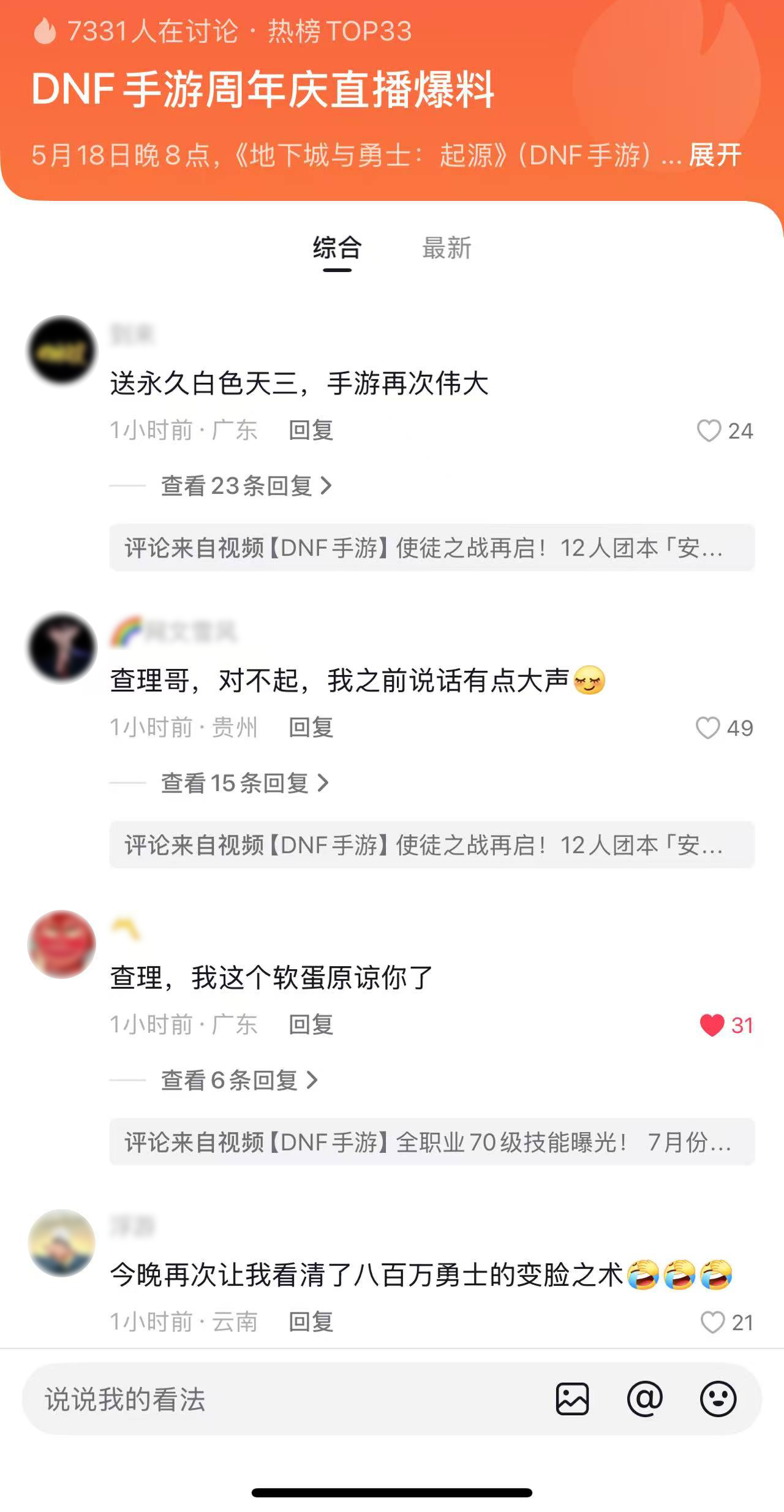View the 23 replies

point(245,486)
